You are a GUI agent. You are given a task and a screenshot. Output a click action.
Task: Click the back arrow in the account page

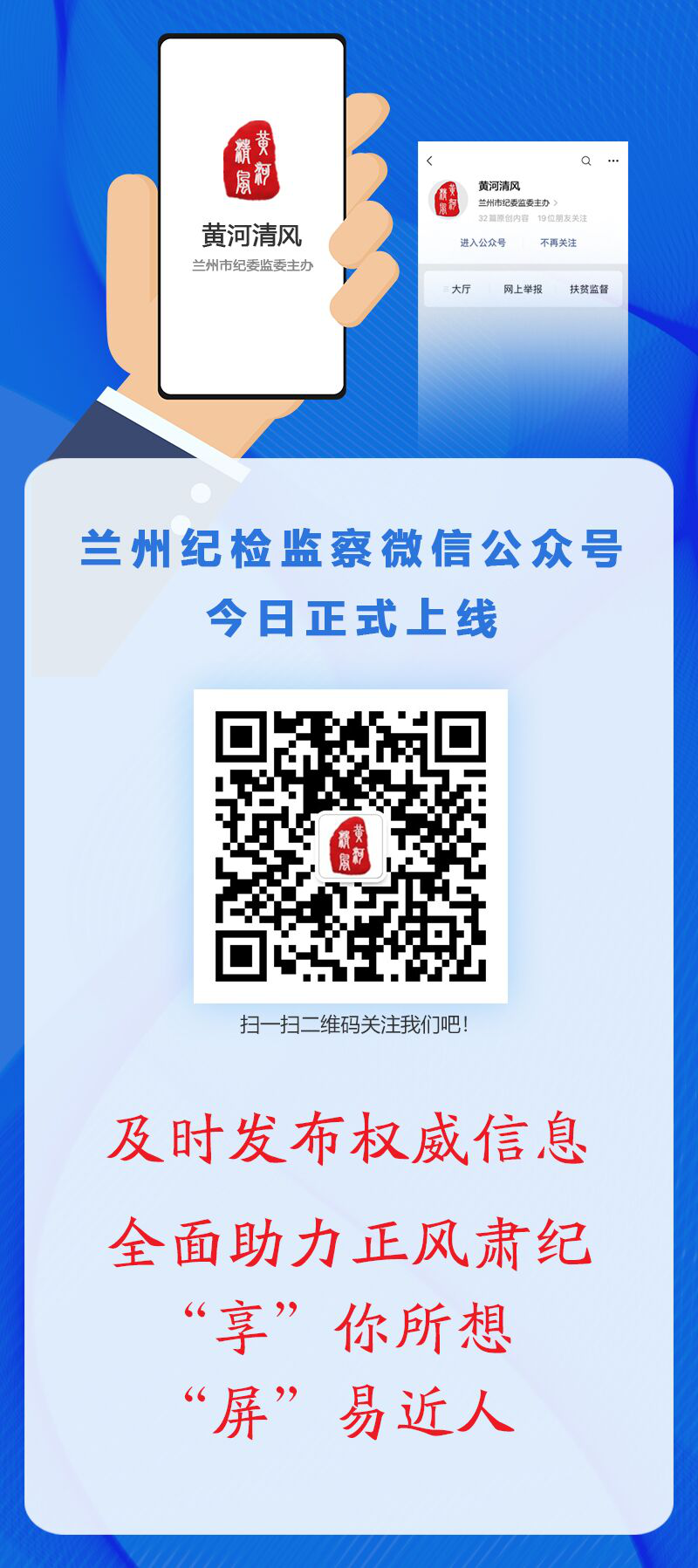pyautogui.click(x=429, y=161)
